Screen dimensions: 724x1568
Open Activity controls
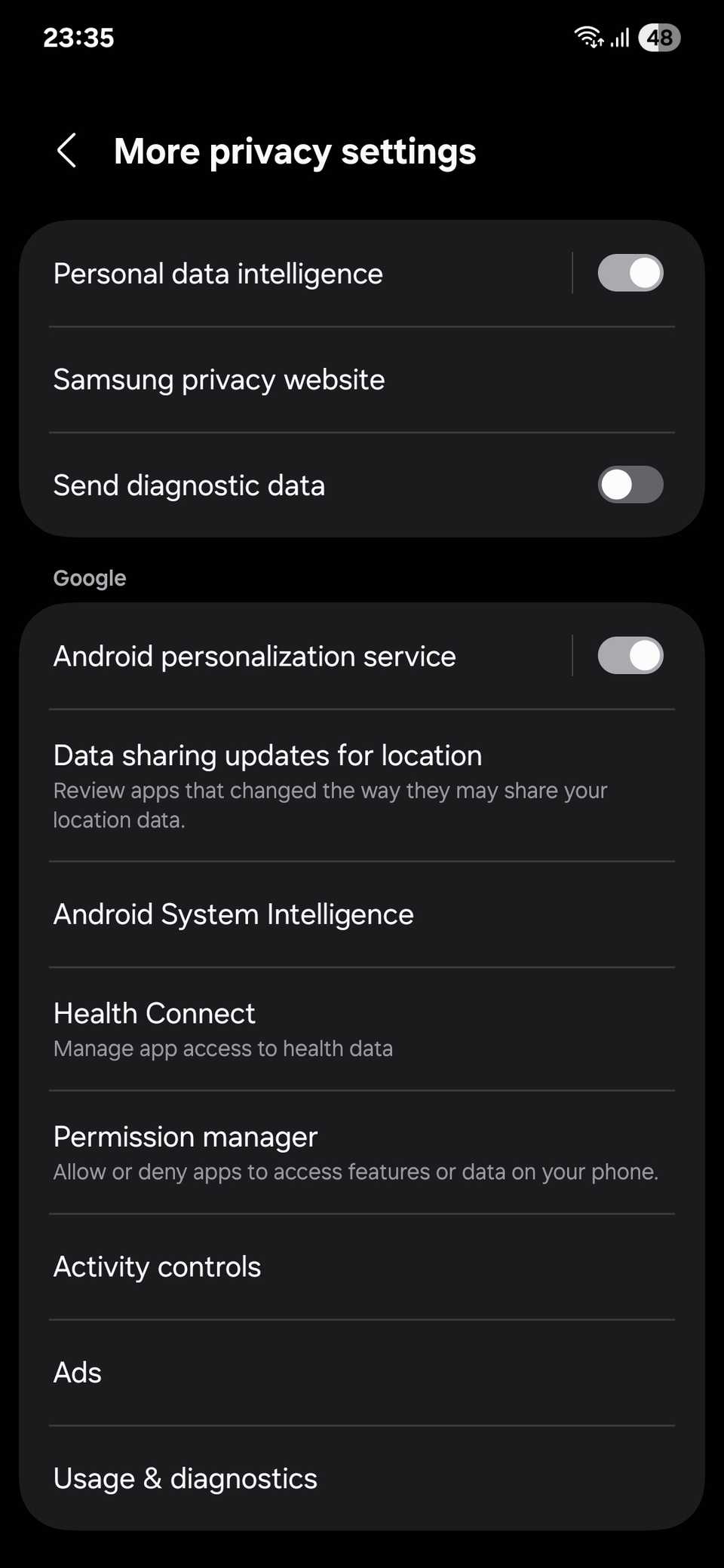pos(157,1266)
